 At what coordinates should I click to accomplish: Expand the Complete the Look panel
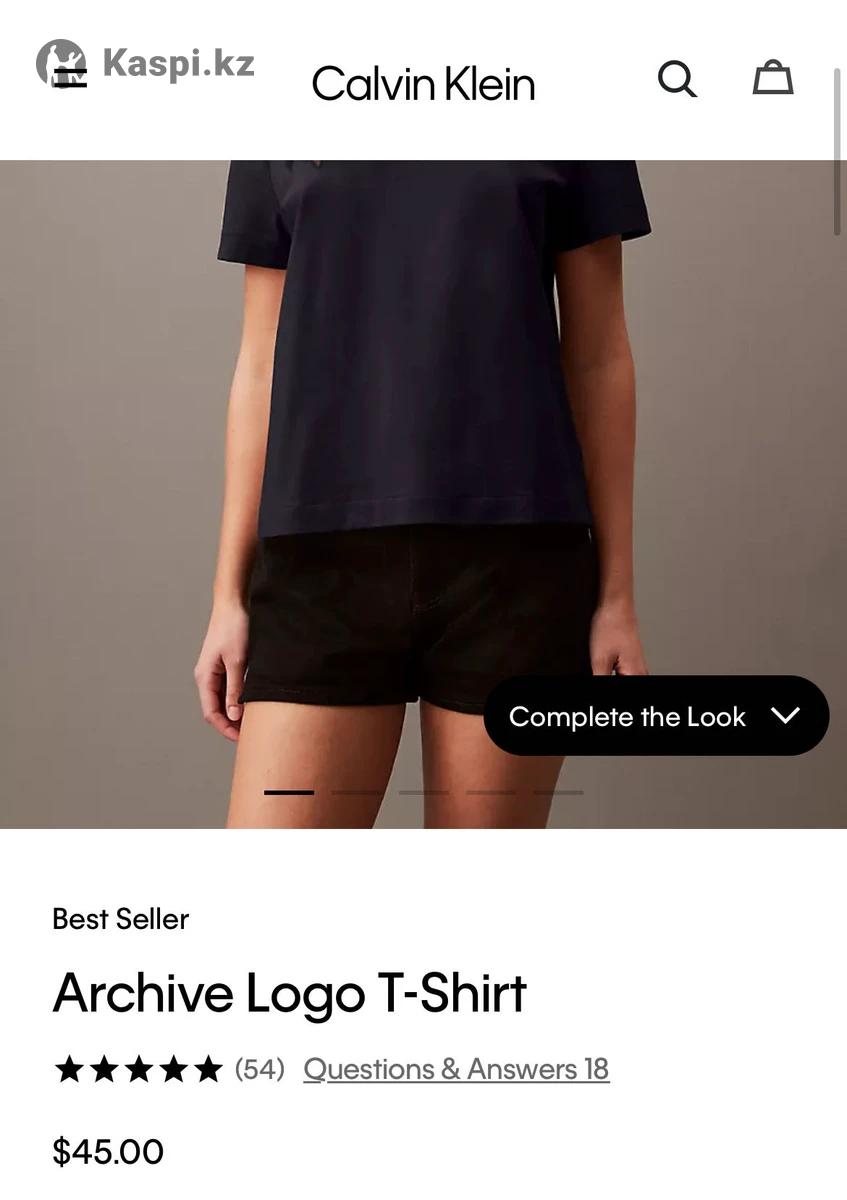[x=656, y=716]
